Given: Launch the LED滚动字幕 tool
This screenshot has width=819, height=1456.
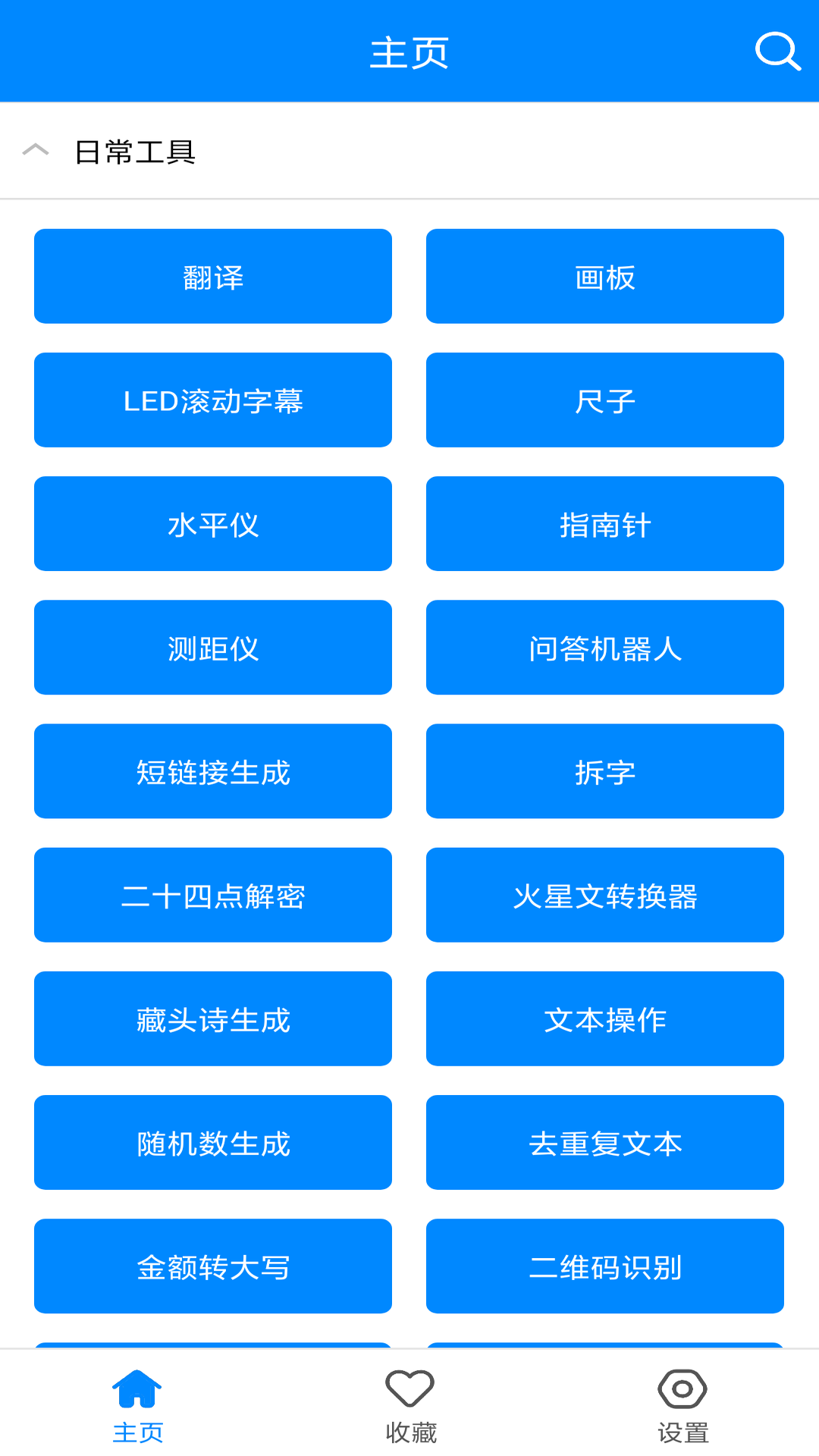Looking at the screenshot, I should point(213,400).
